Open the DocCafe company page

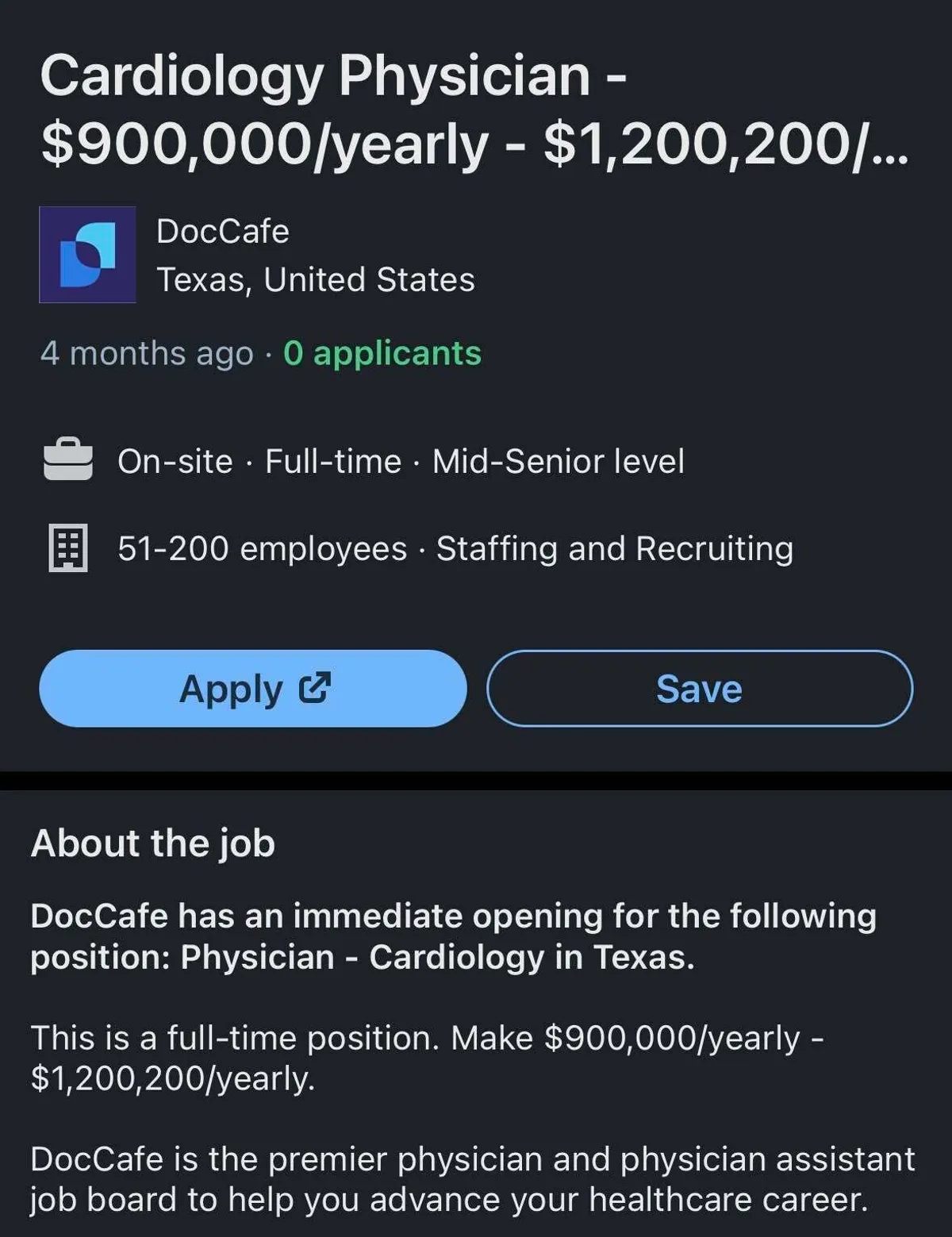pyautogui.click(x=223, y=232)
